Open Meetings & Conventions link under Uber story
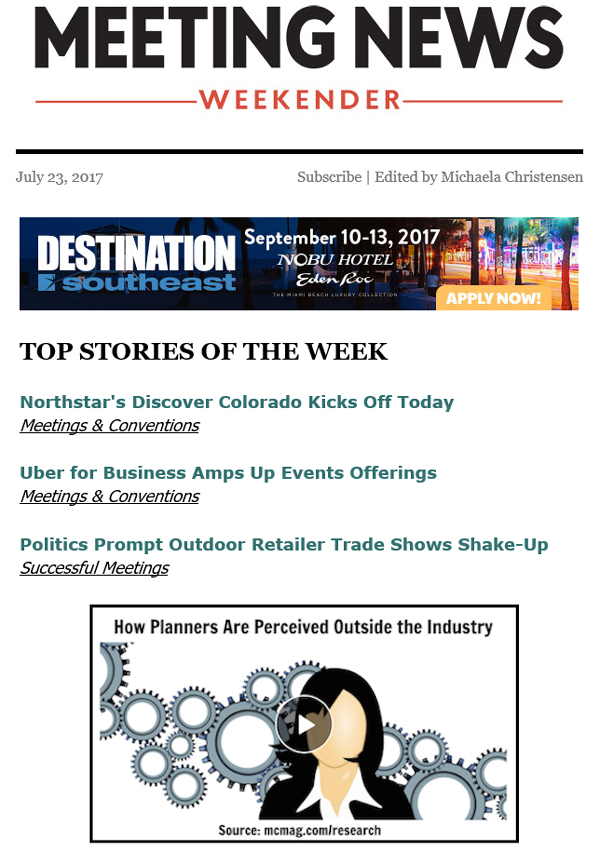The height and width of the screenshot is (849, 600). [109, 496]
